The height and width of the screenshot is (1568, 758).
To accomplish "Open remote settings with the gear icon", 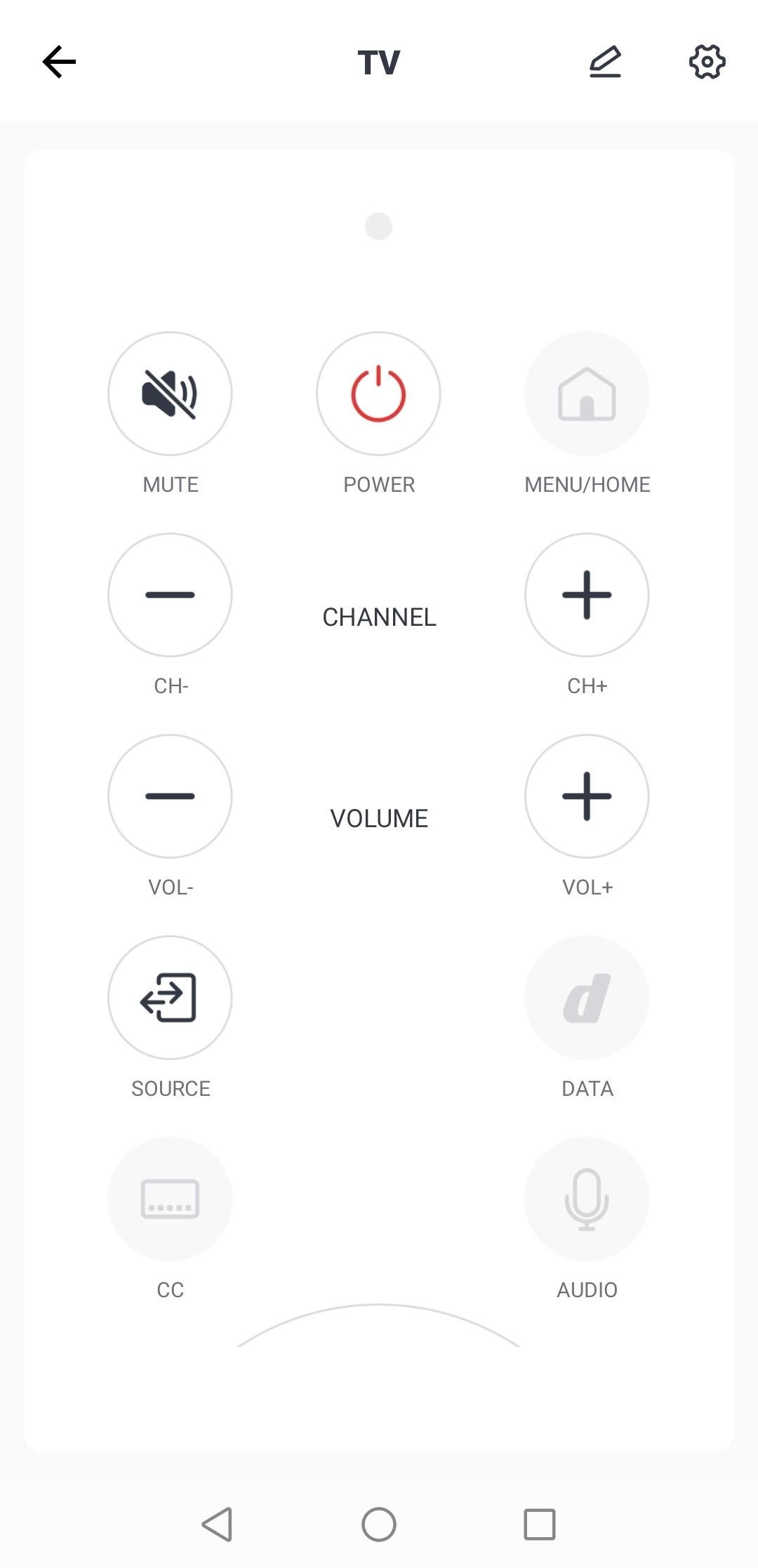I will pyautogui.click(x=706, y=61).
